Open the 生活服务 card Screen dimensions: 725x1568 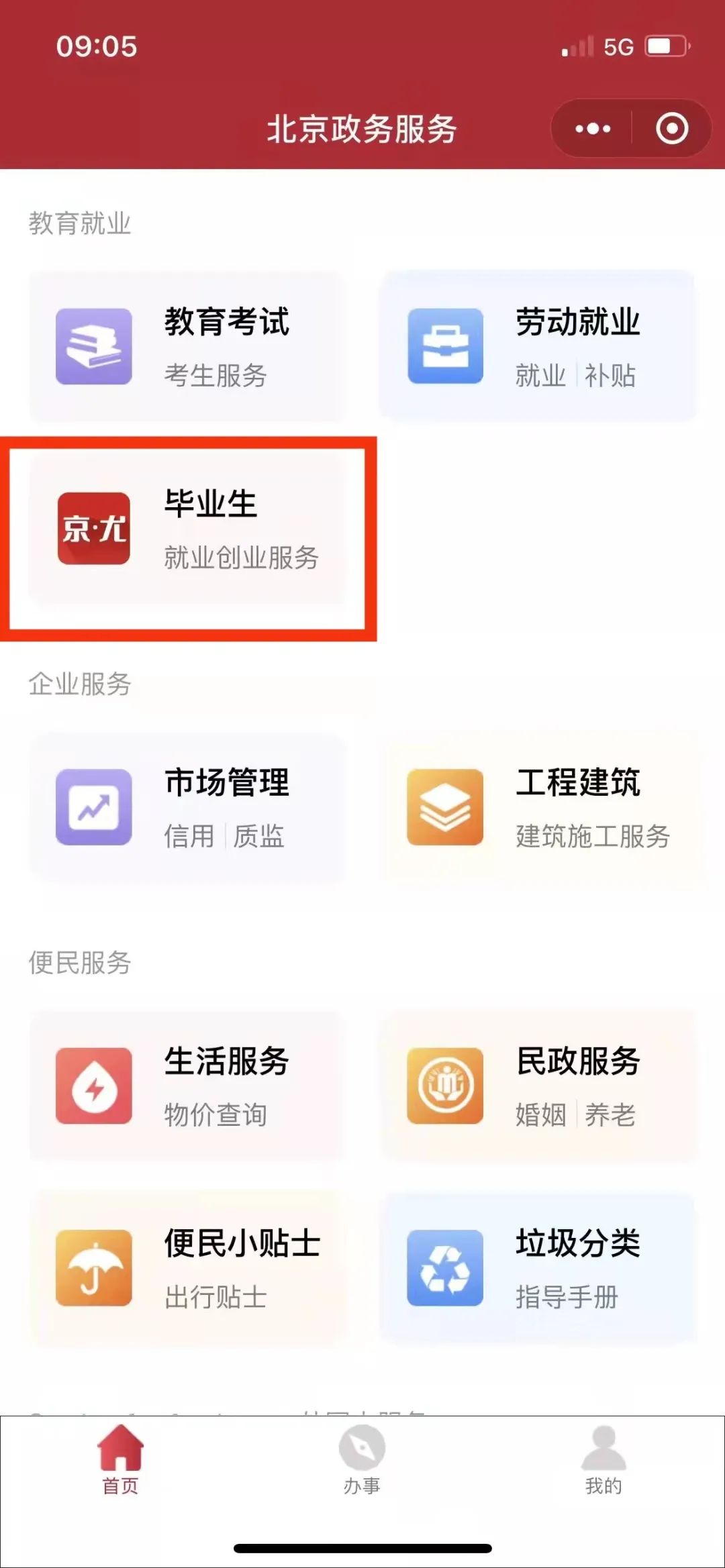pyautogui.click(x=187, y=1086)
